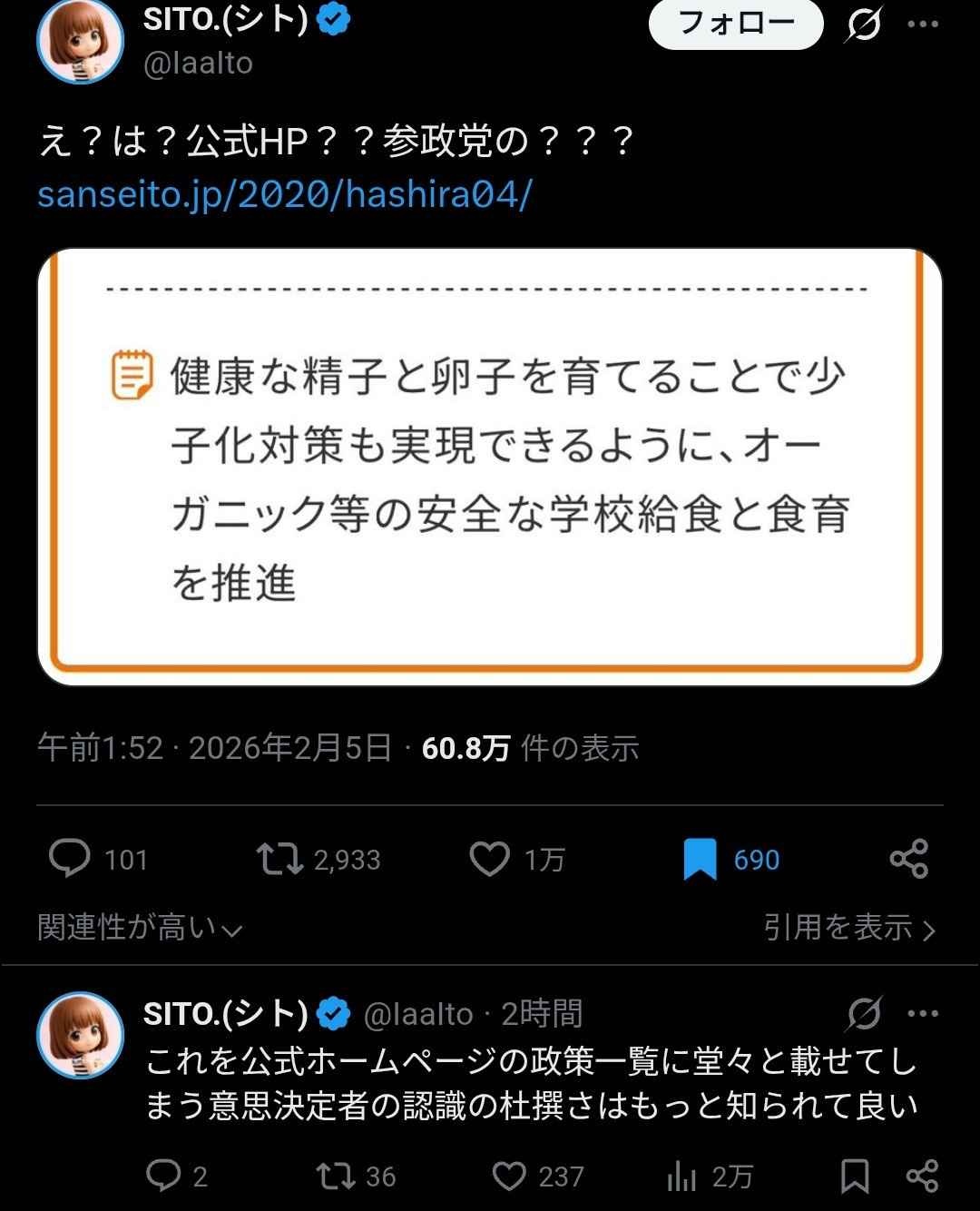
Task: Open the sanseito.jp/2020/hashira04/ link
Action: pos(284,194)
